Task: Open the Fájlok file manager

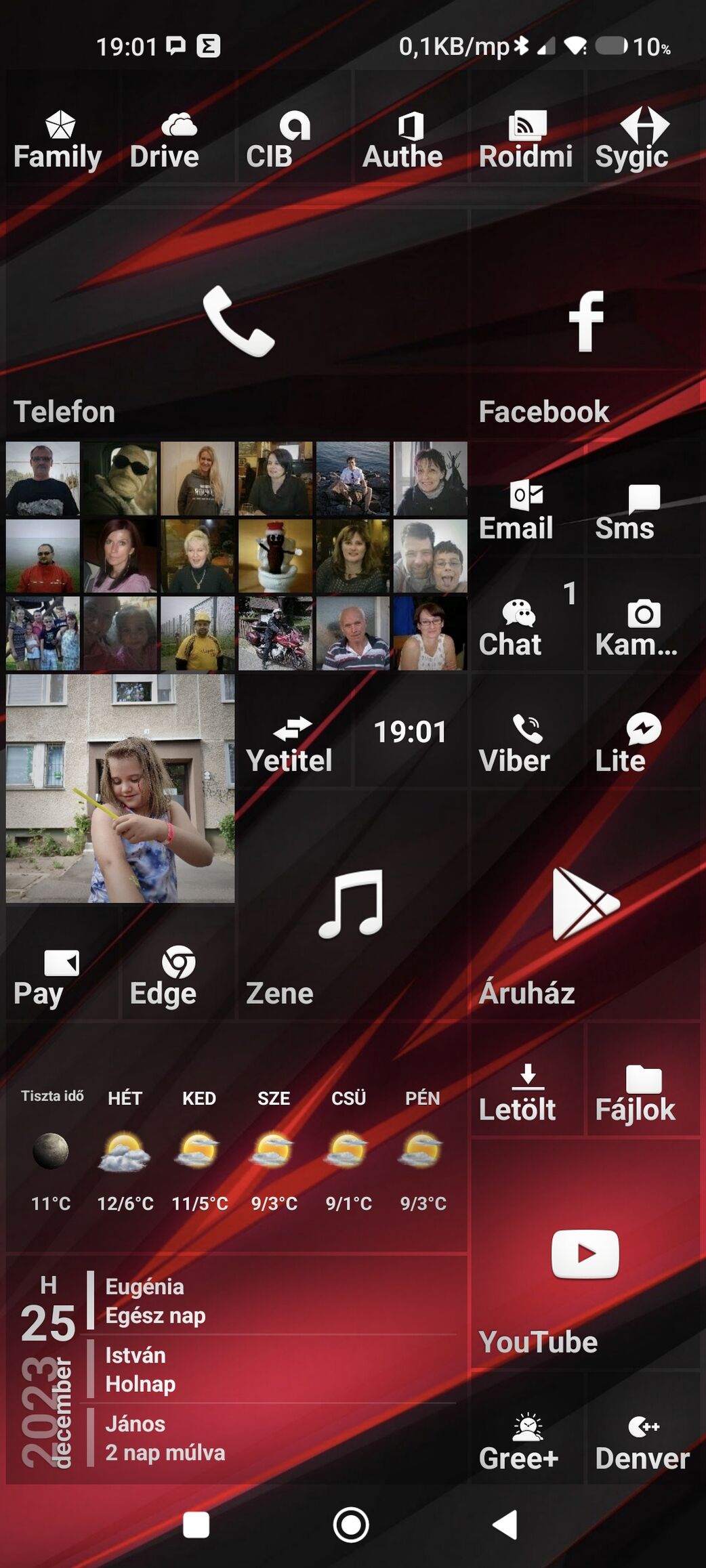Action: [x=644, y=1080]
